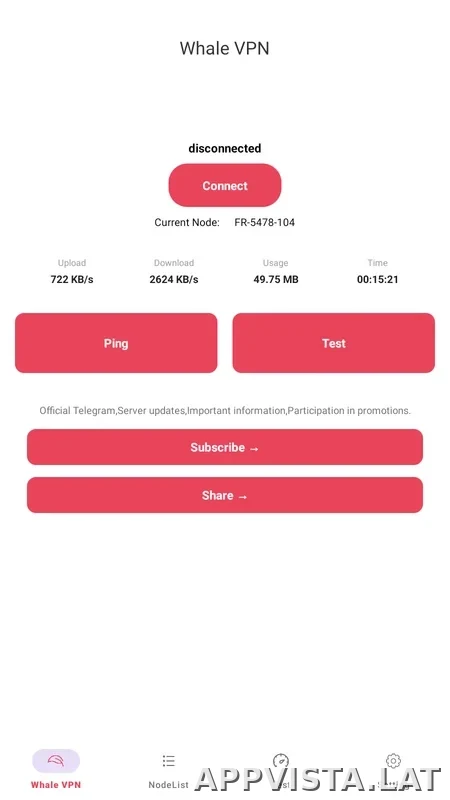Run a Ping check
This screenshot has width=450, height=800.
coord(116,343)
